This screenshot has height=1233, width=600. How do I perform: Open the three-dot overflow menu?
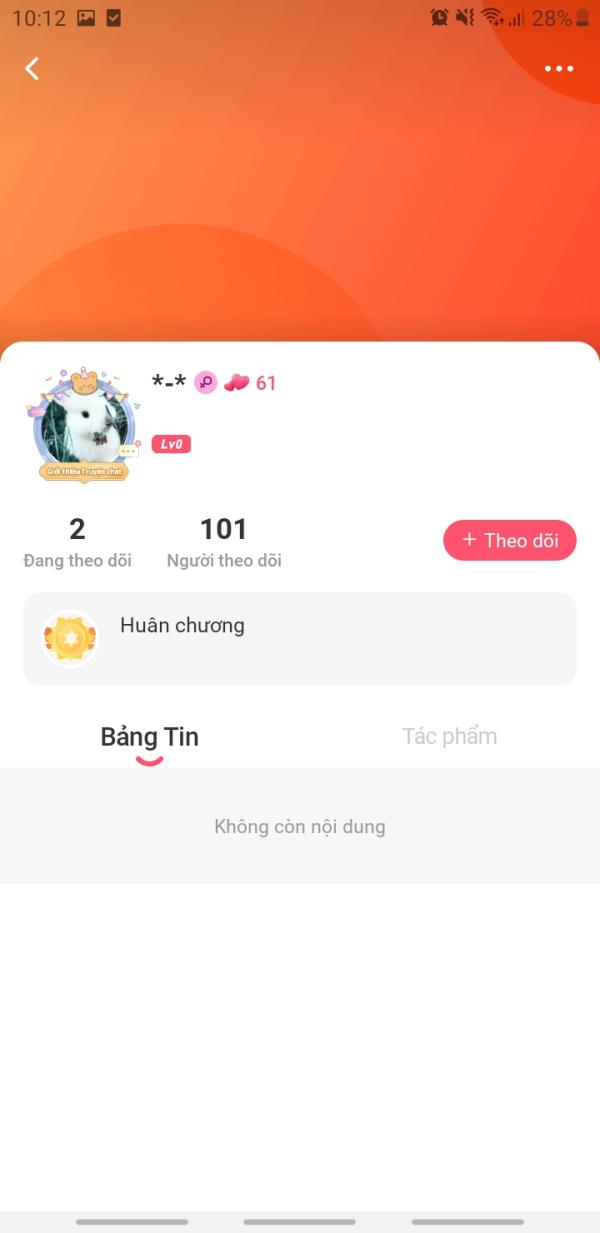tap(559, 69)
